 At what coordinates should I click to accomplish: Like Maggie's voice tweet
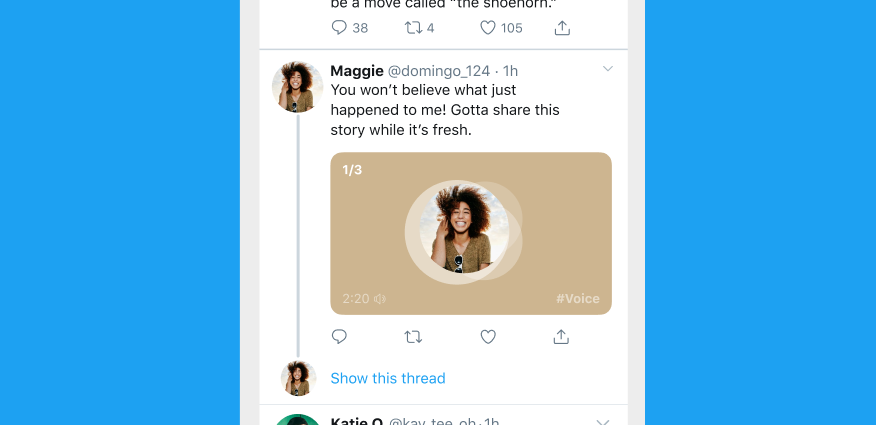click(488, 337)
